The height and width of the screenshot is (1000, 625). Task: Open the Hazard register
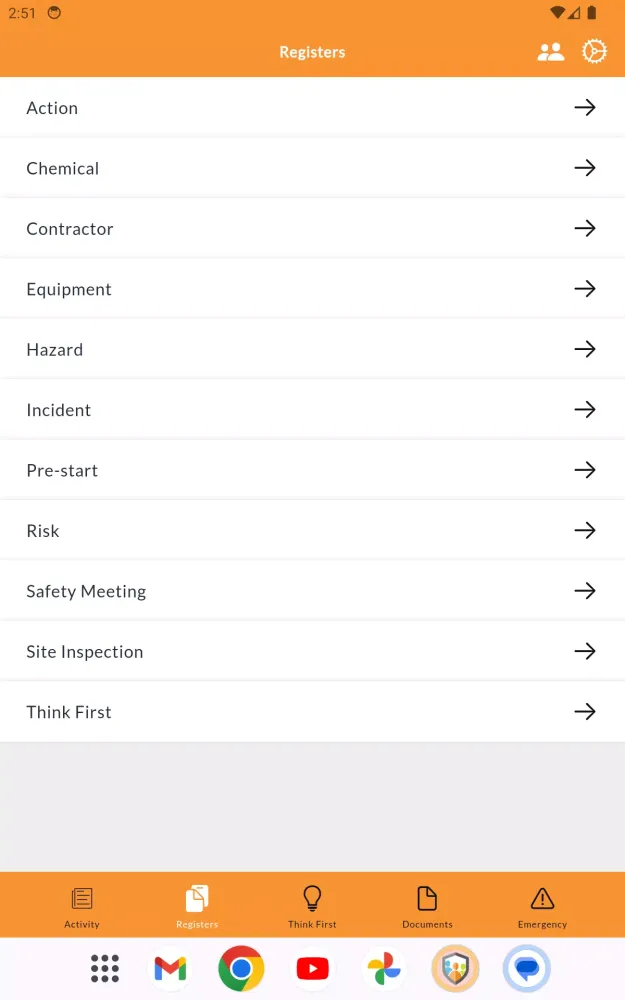(312, 350)
